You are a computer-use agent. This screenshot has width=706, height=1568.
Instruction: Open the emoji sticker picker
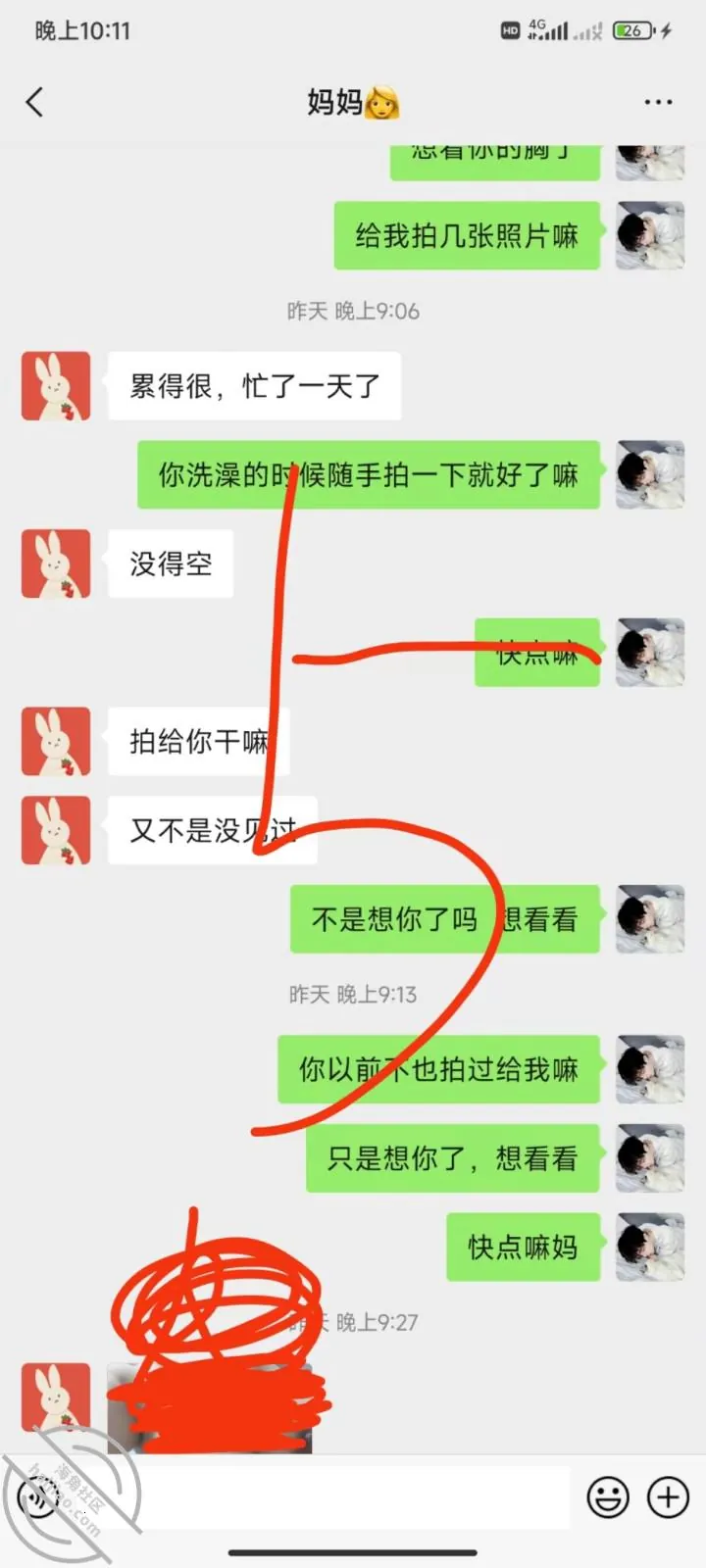[608, 1496]
